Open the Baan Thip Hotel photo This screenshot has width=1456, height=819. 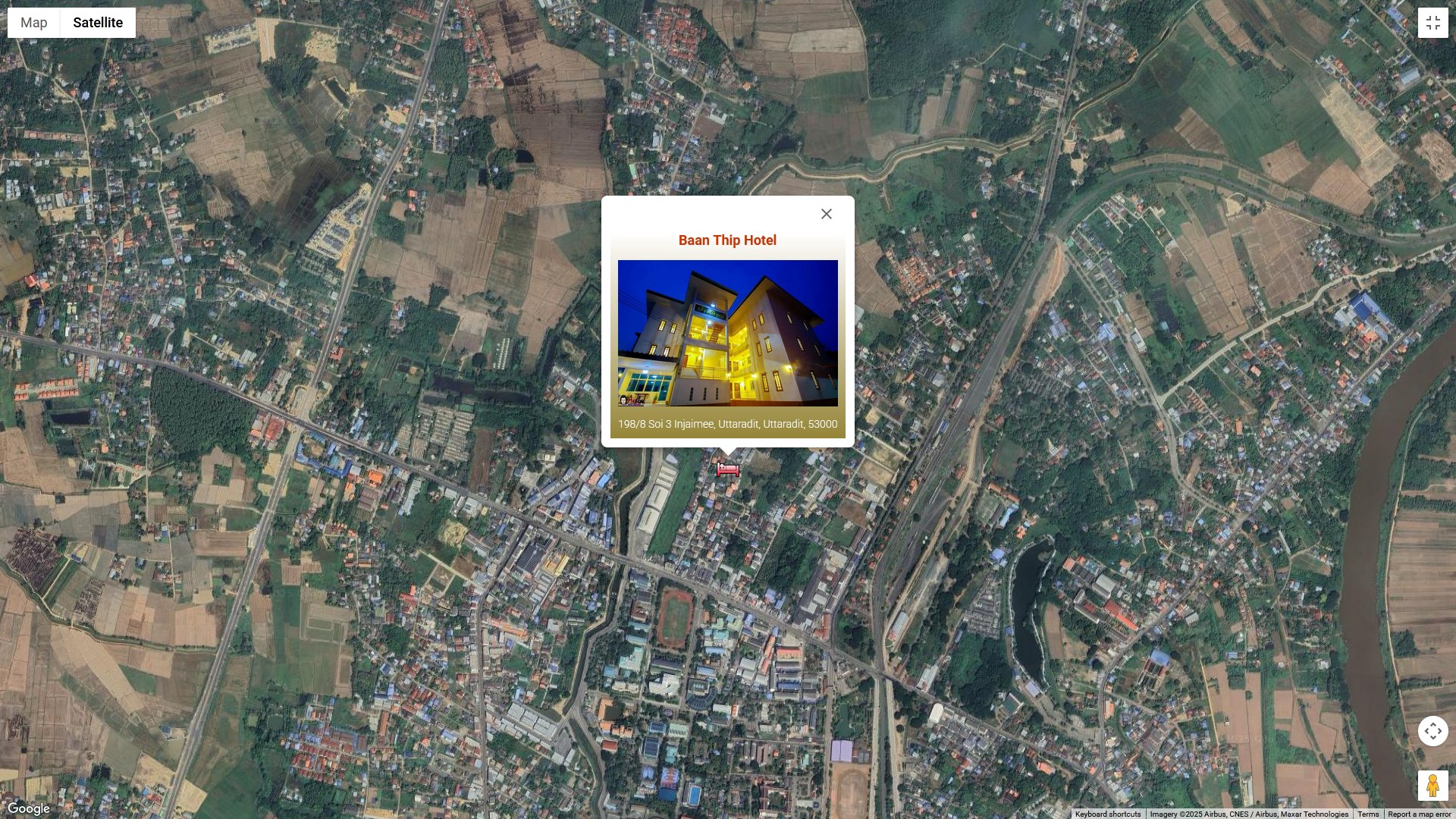727,333
